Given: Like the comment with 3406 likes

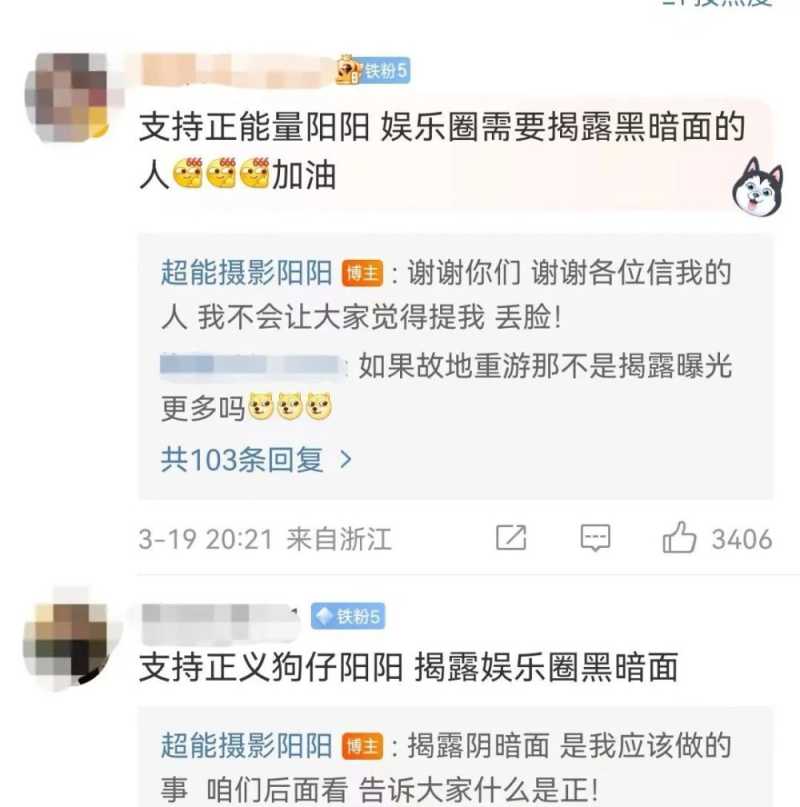Looking at the screenshot, I should [x=680, y=538].
